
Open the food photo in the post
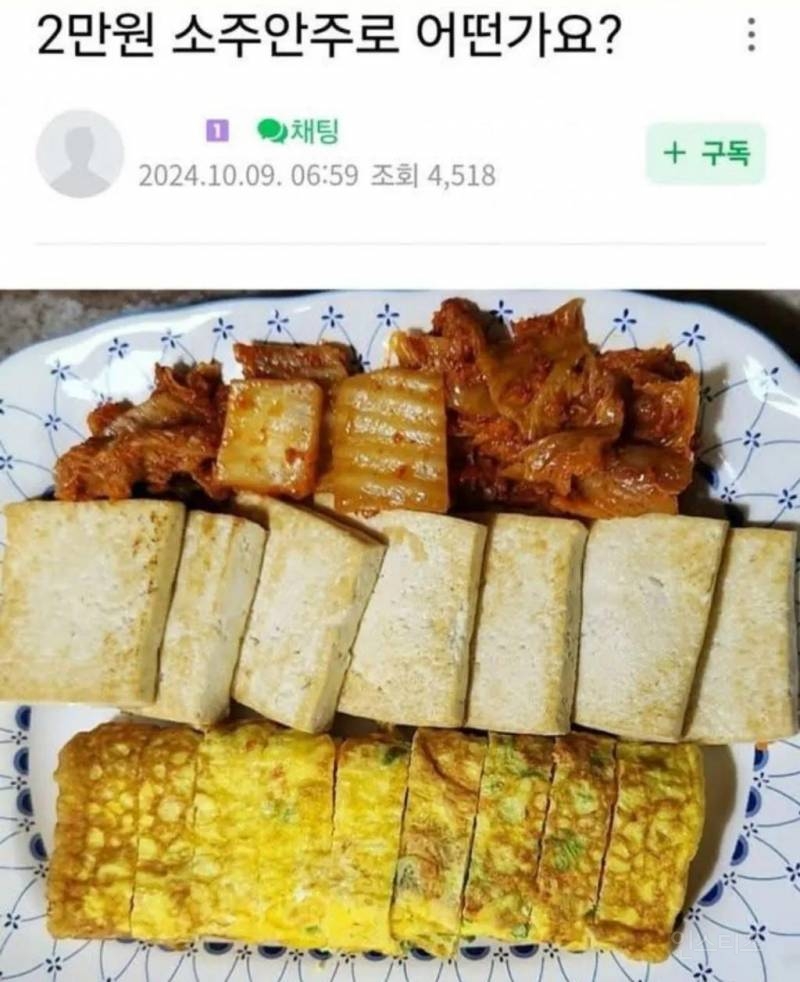pos(400,630)
